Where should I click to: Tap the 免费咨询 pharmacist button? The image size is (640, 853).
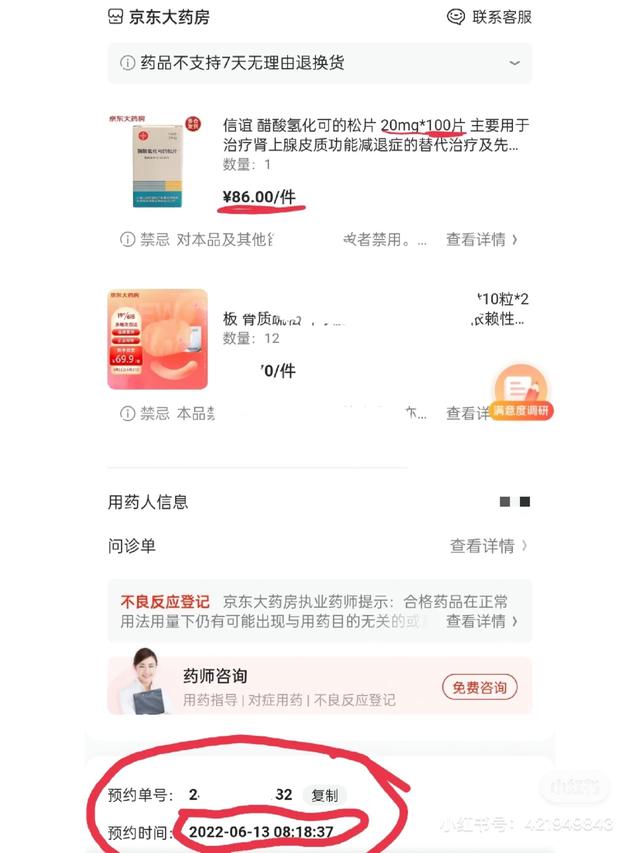click(480, 687)
